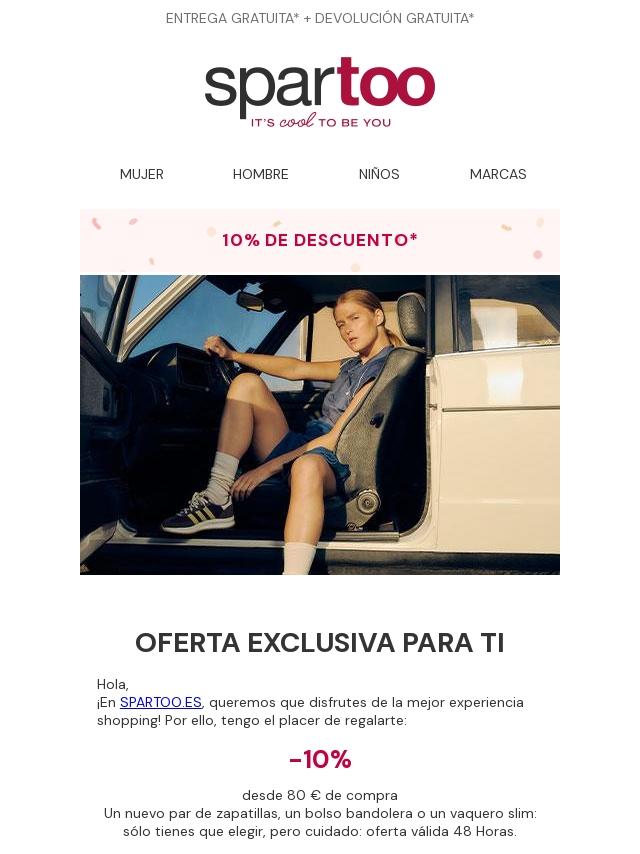Browse MARCAS brands link
Viewport: 640px width, 854px height.
[x=498, y=174]
